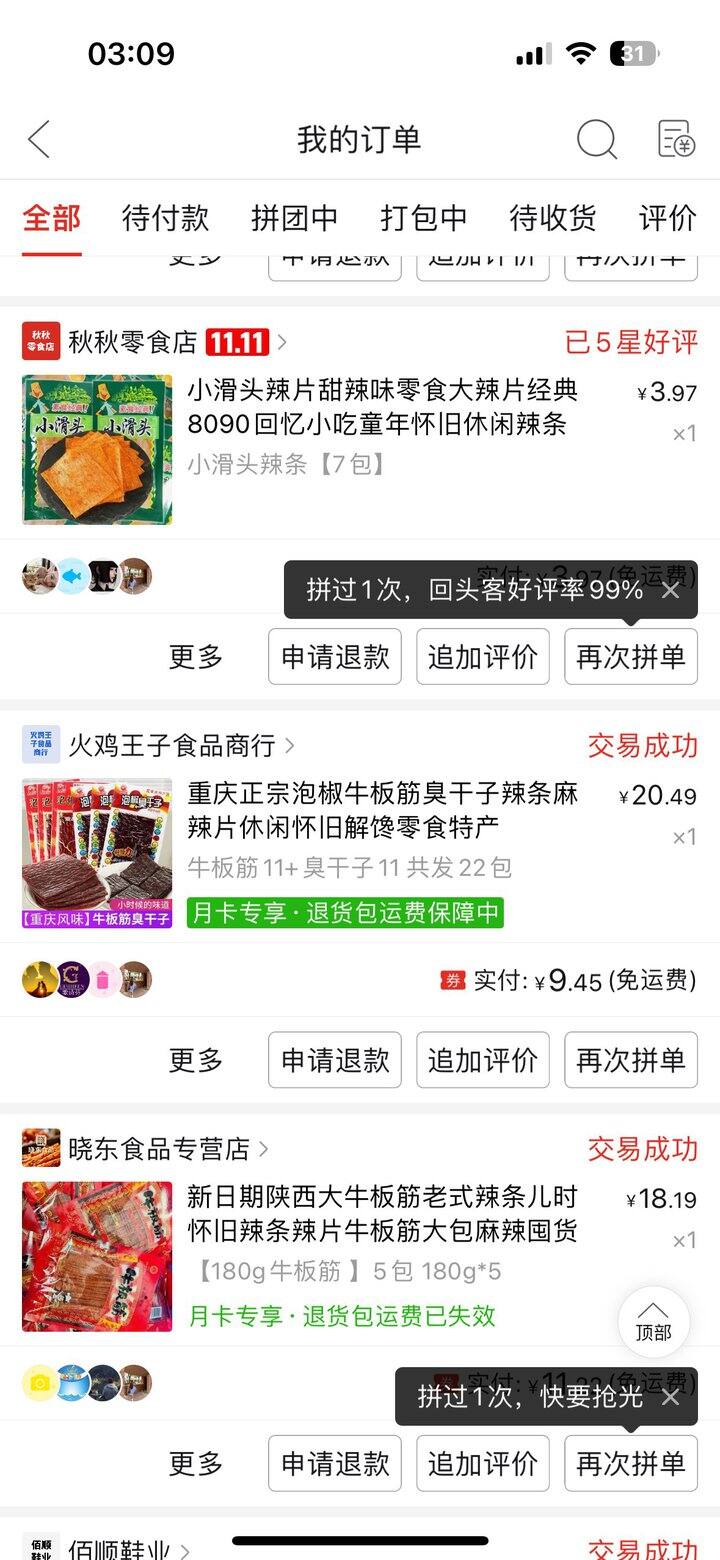
Task: Go back from 我的订单
Action: tap(39, 139)
